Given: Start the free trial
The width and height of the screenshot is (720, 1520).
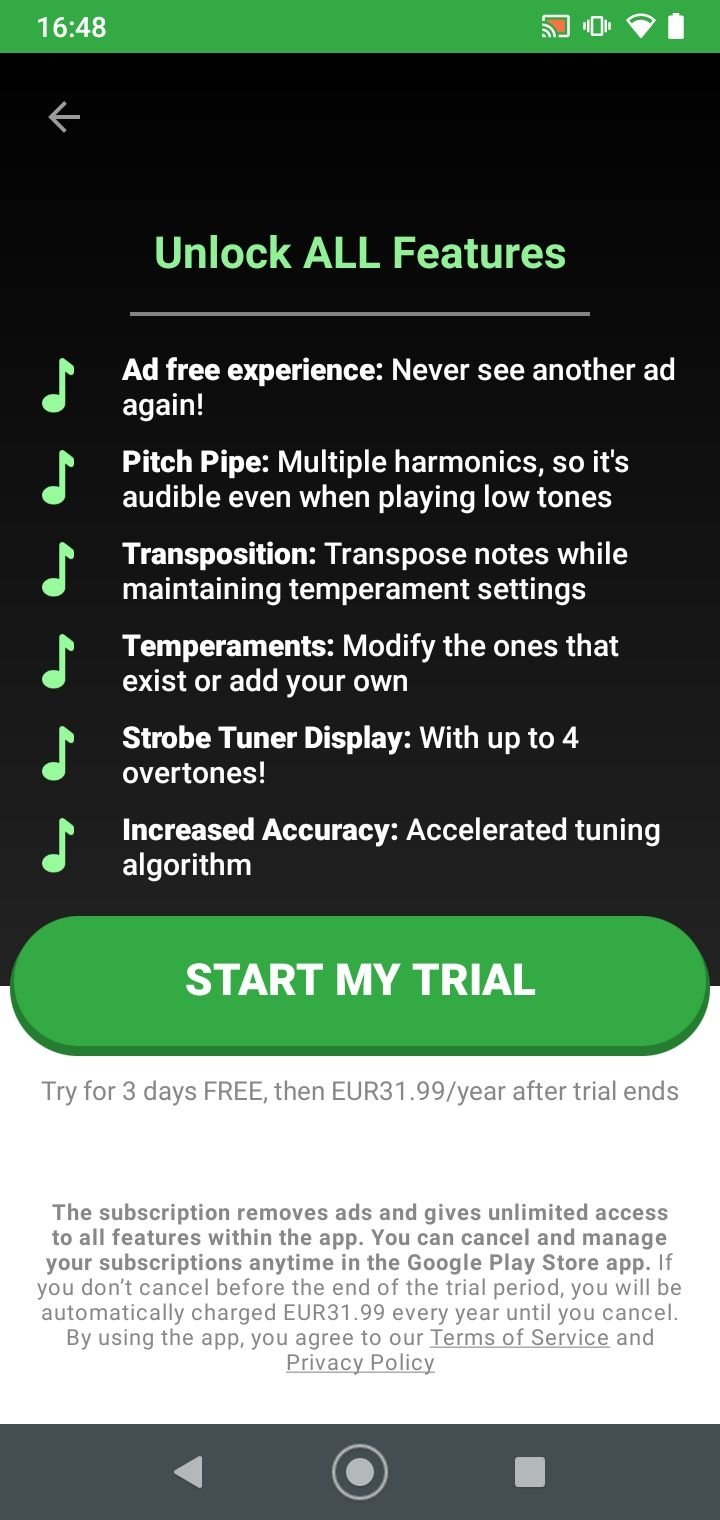Looking at the screenshot, I should coord(360,981).
